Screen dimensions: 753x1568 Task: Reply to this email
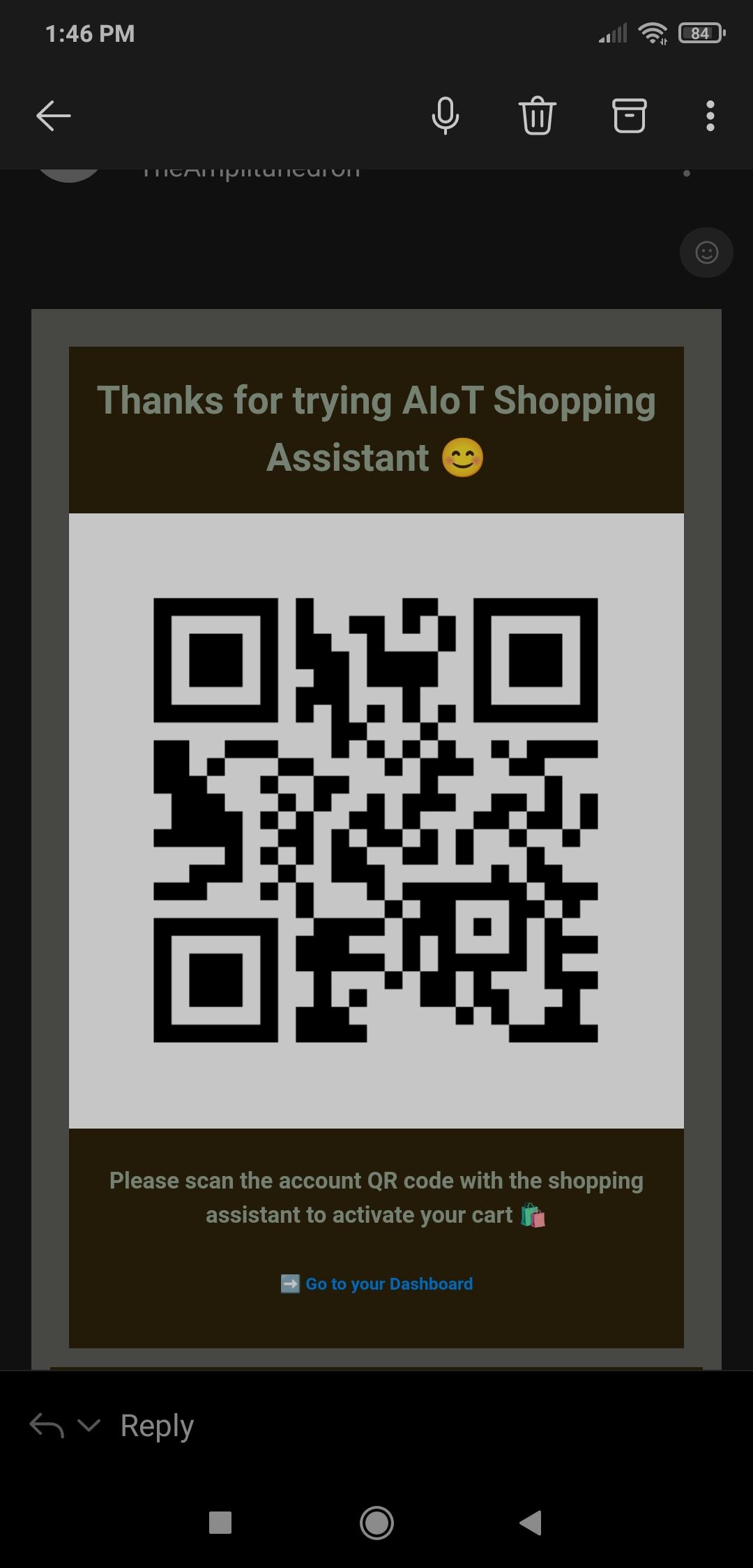click(x=156, y=1426)
